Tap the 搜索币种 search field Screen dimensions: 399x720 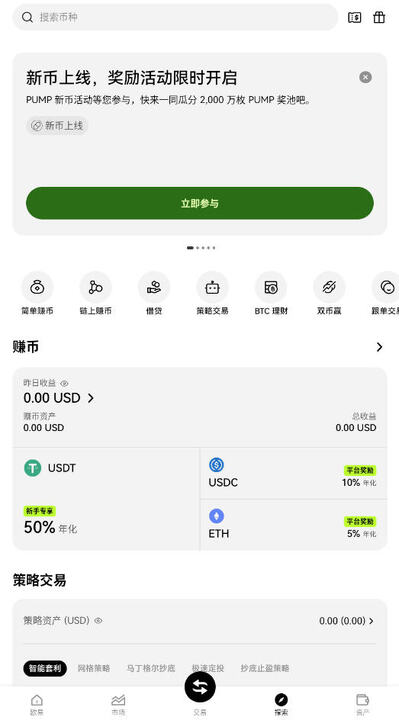(x=175, y=17)
